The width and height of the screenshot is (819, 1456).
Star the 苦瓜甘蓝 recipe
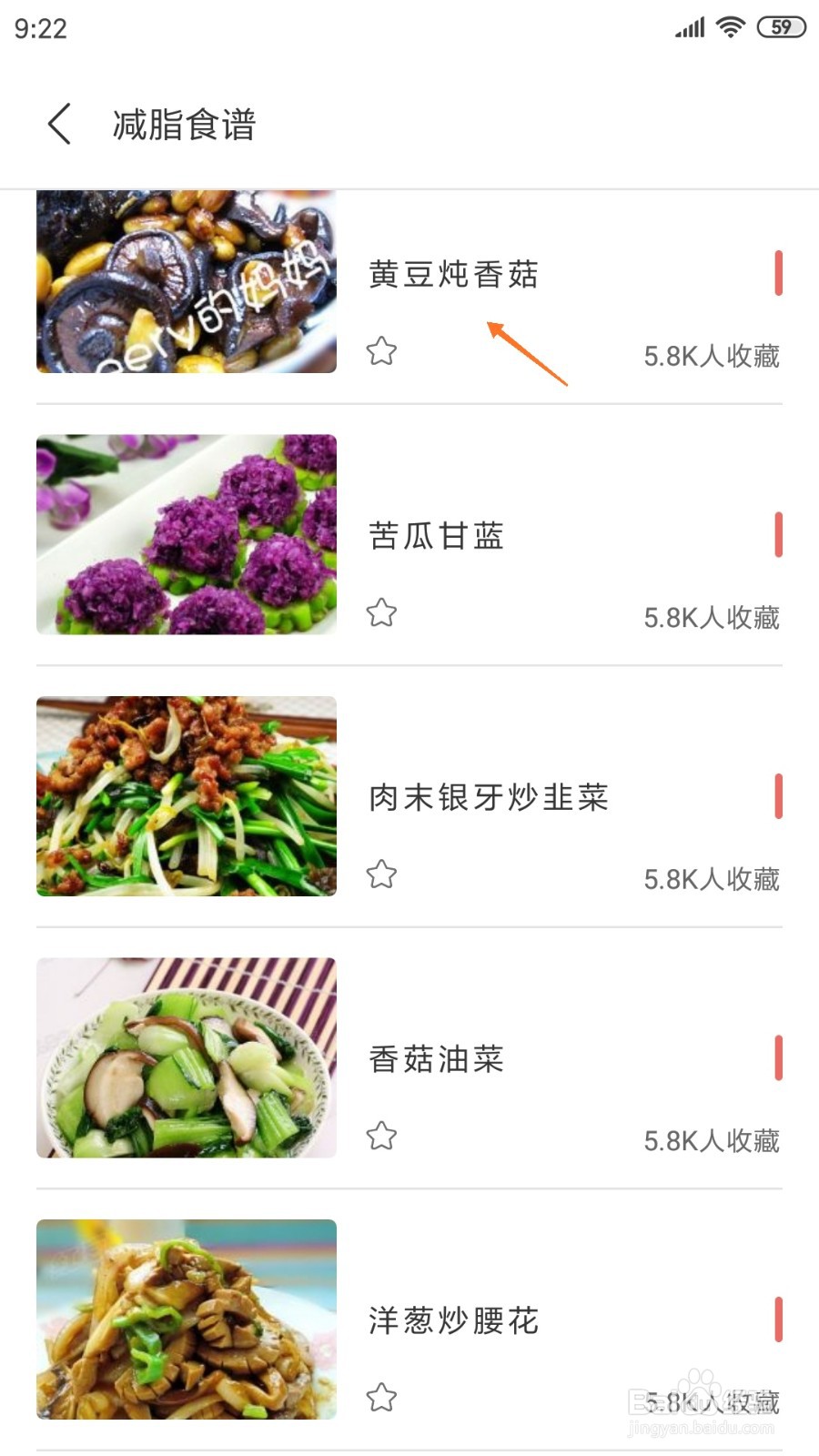point(381,613)
